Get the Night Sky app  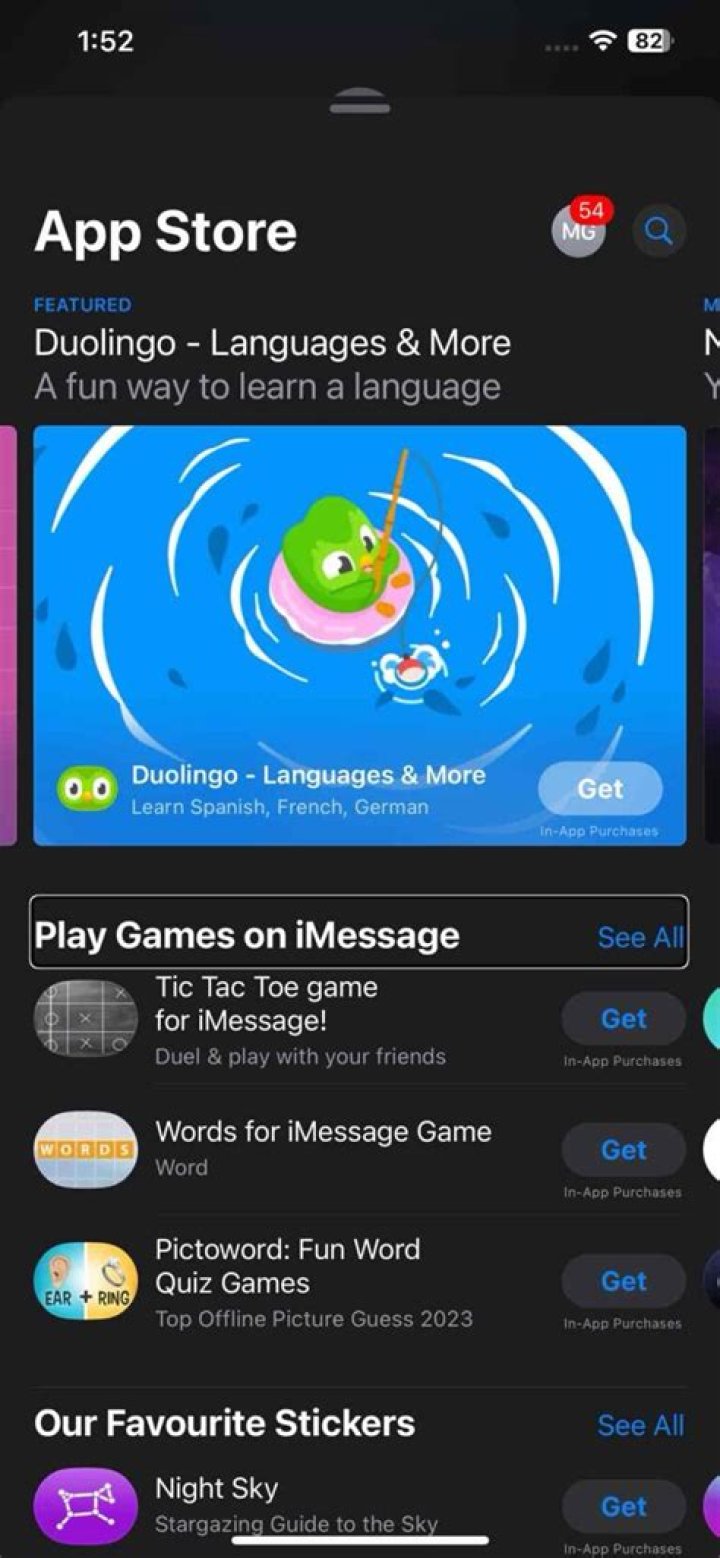point(623,1506)
